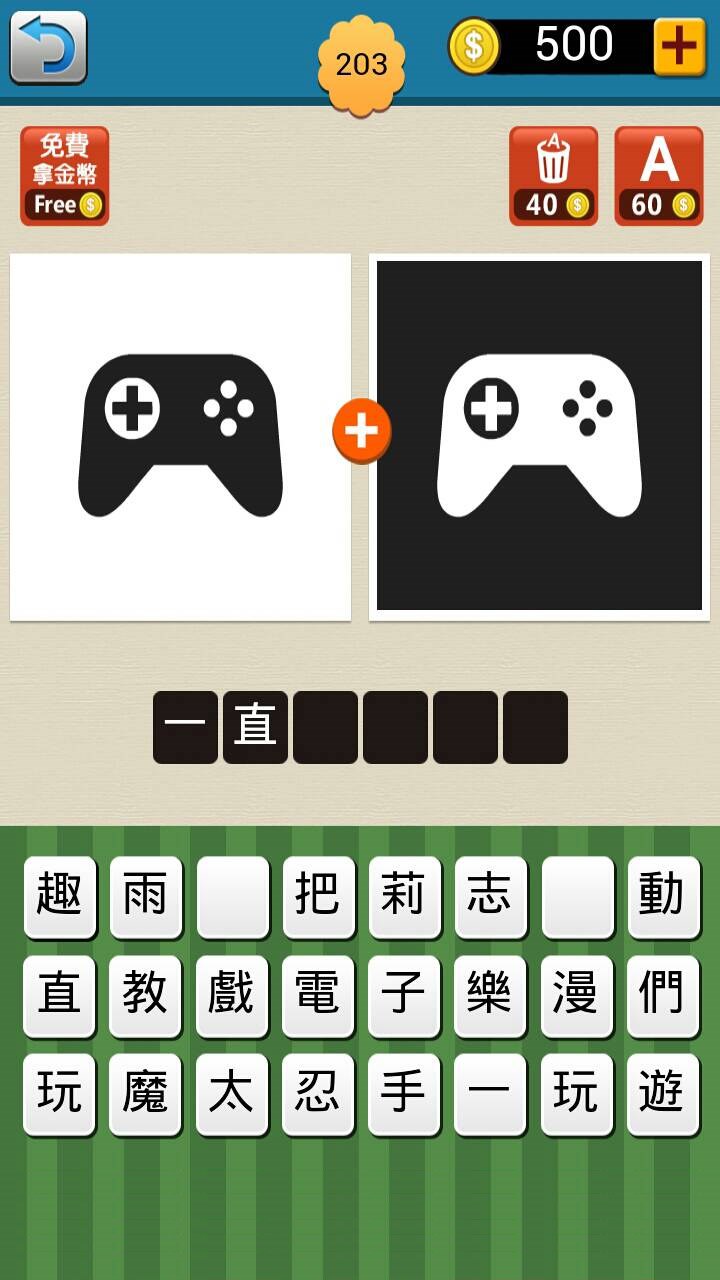Viewport: 720px width, 1280px height.
Task: Choose the letter tile 遊
Action: (x=663, y=1093)
